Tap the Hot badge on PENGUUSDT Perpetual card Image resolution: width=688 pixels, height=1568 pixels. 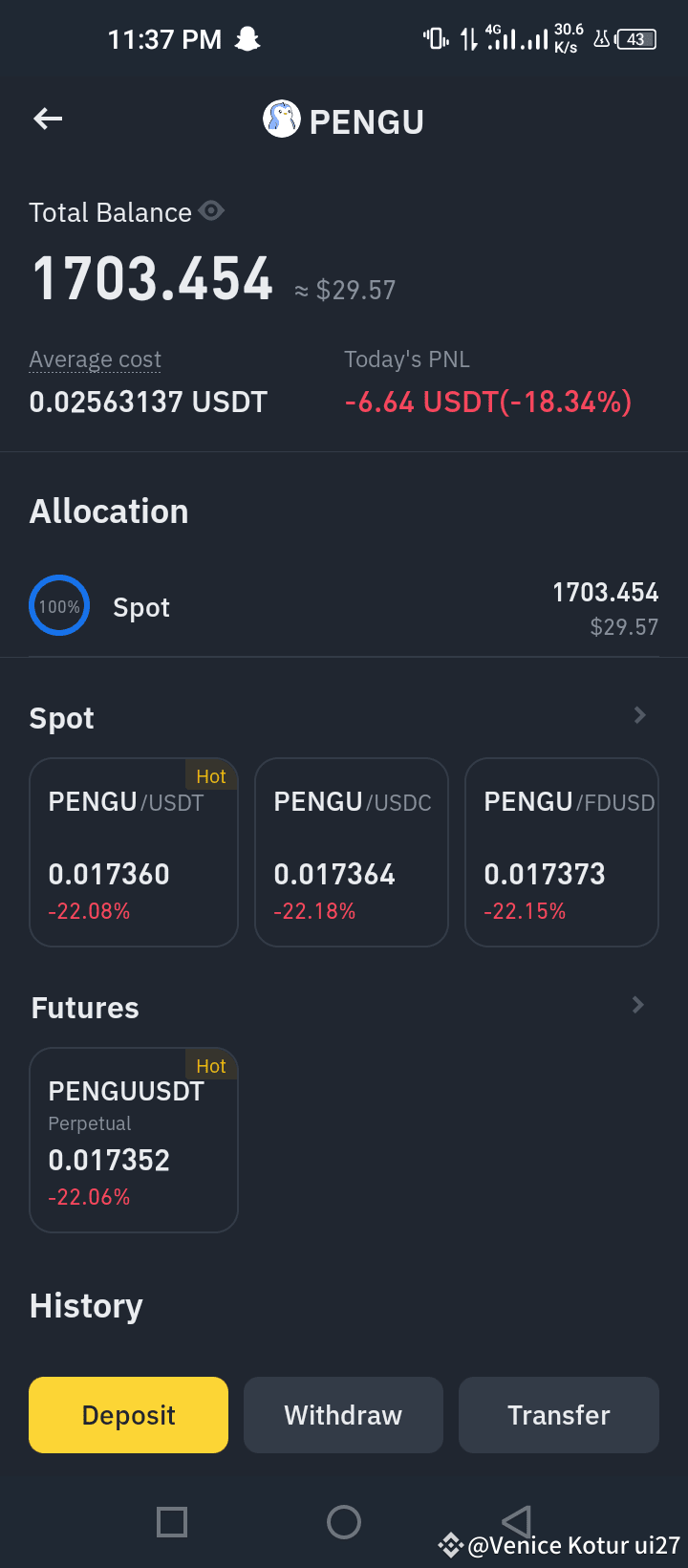click(x=211, y=1065)
